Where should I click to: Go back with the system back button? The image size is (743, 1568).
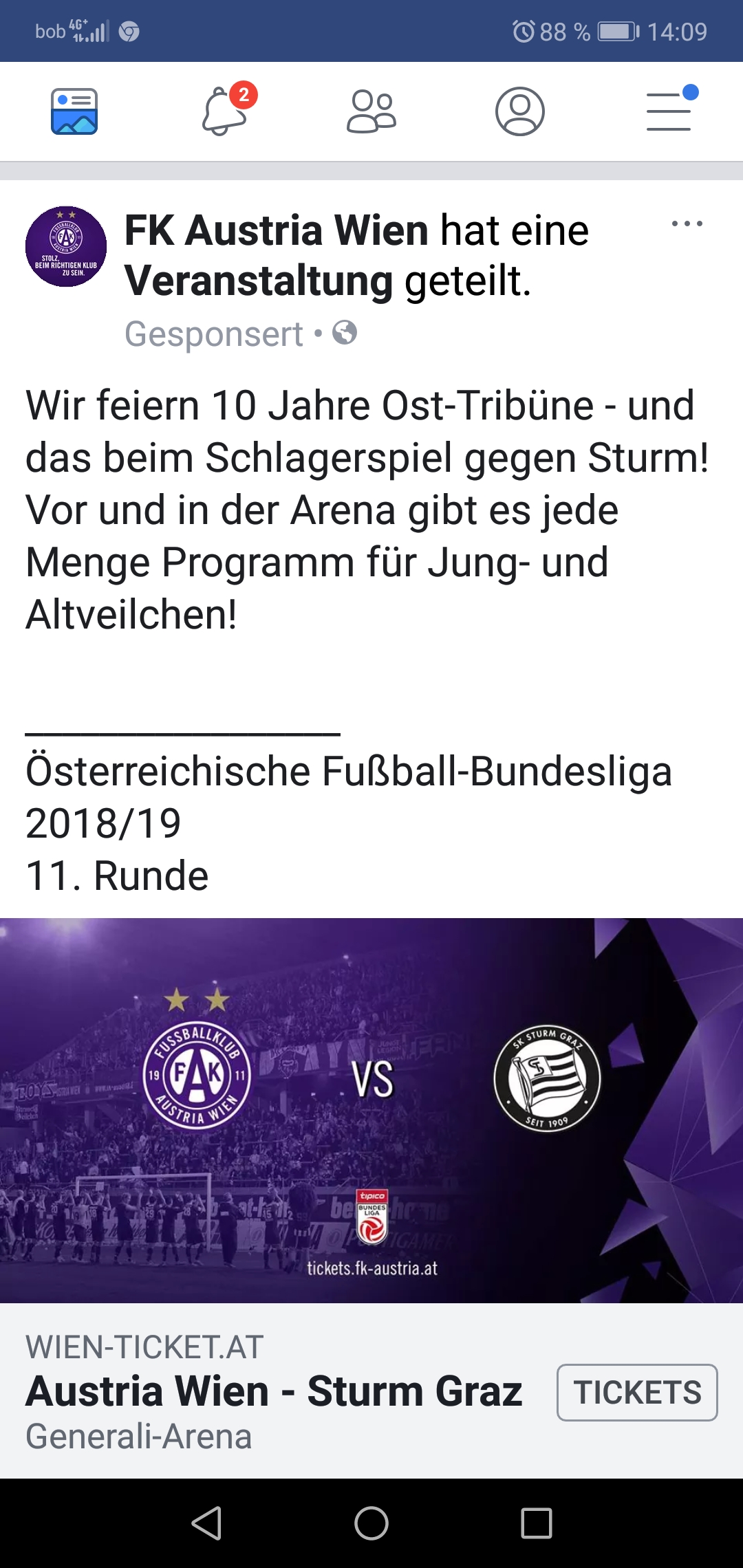206,1523
